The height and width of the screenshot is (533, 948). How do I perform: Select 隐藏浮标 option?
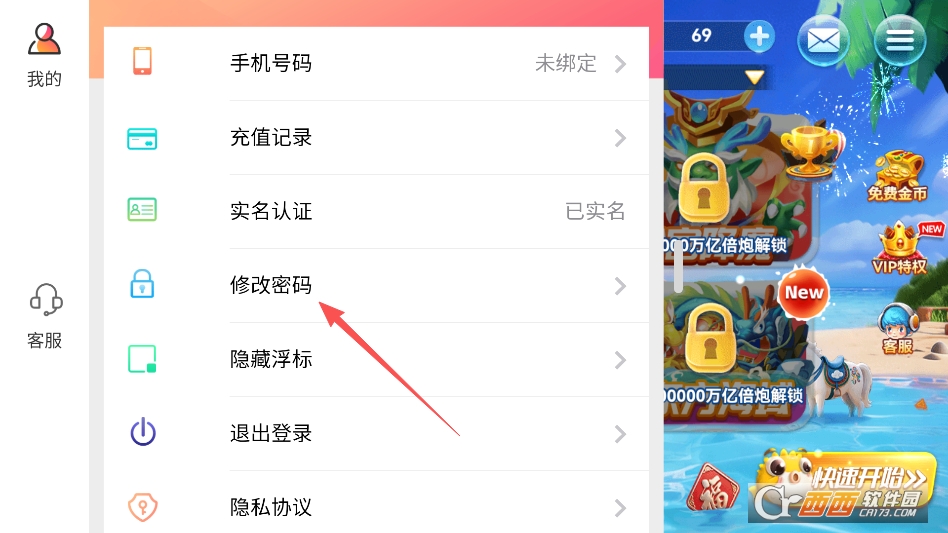coord(376,360)
